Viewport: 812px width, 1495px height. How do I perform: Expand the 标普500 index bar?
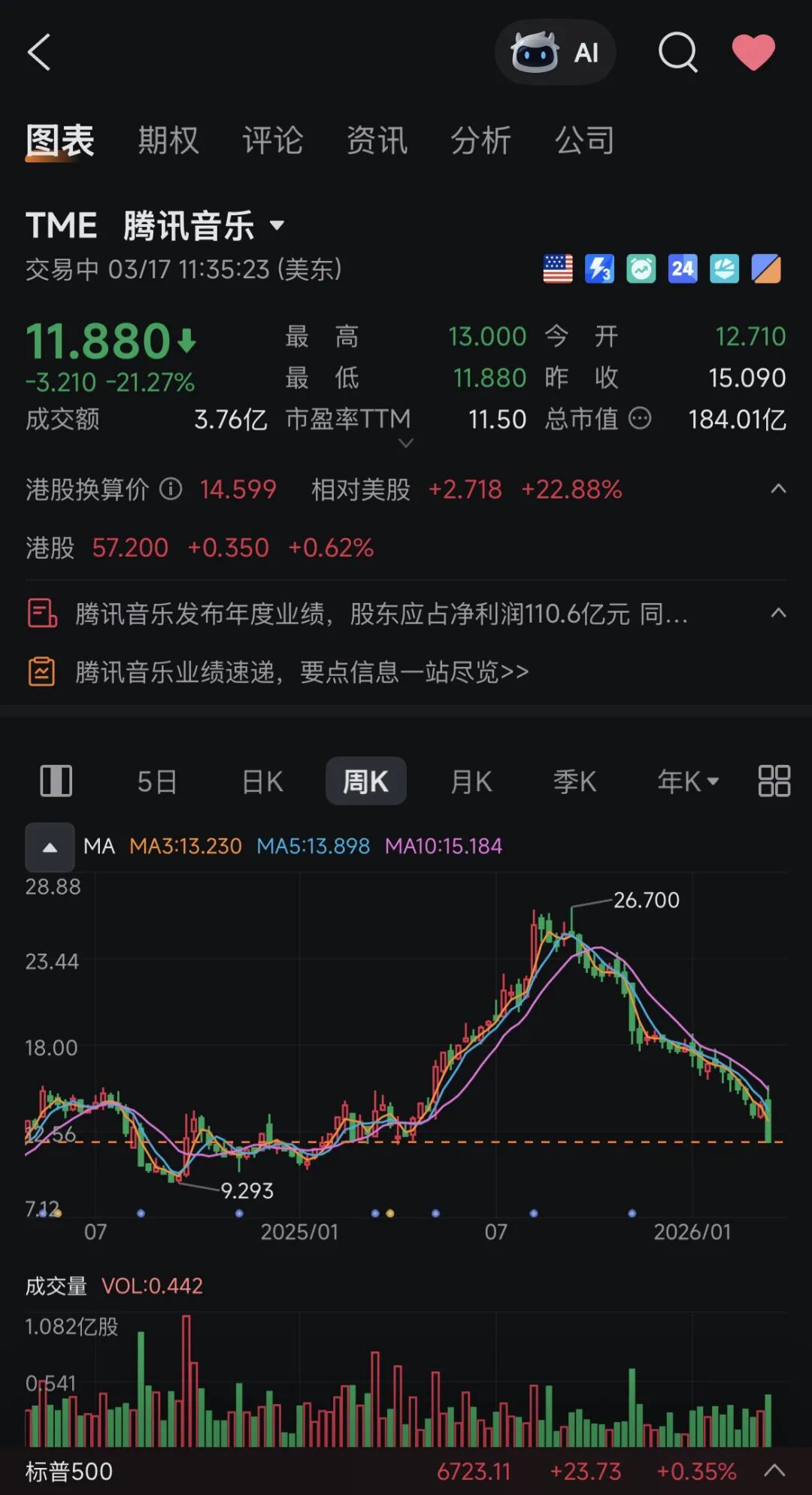point(774,1471)
